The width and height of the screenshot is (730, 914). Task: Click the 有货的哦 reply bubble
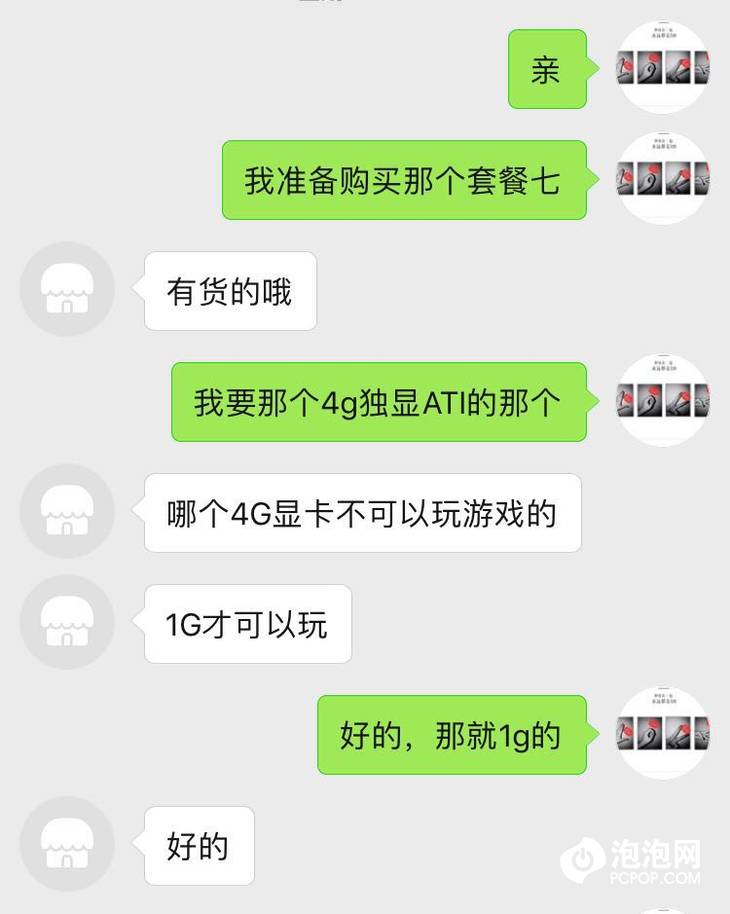[230, 290]
